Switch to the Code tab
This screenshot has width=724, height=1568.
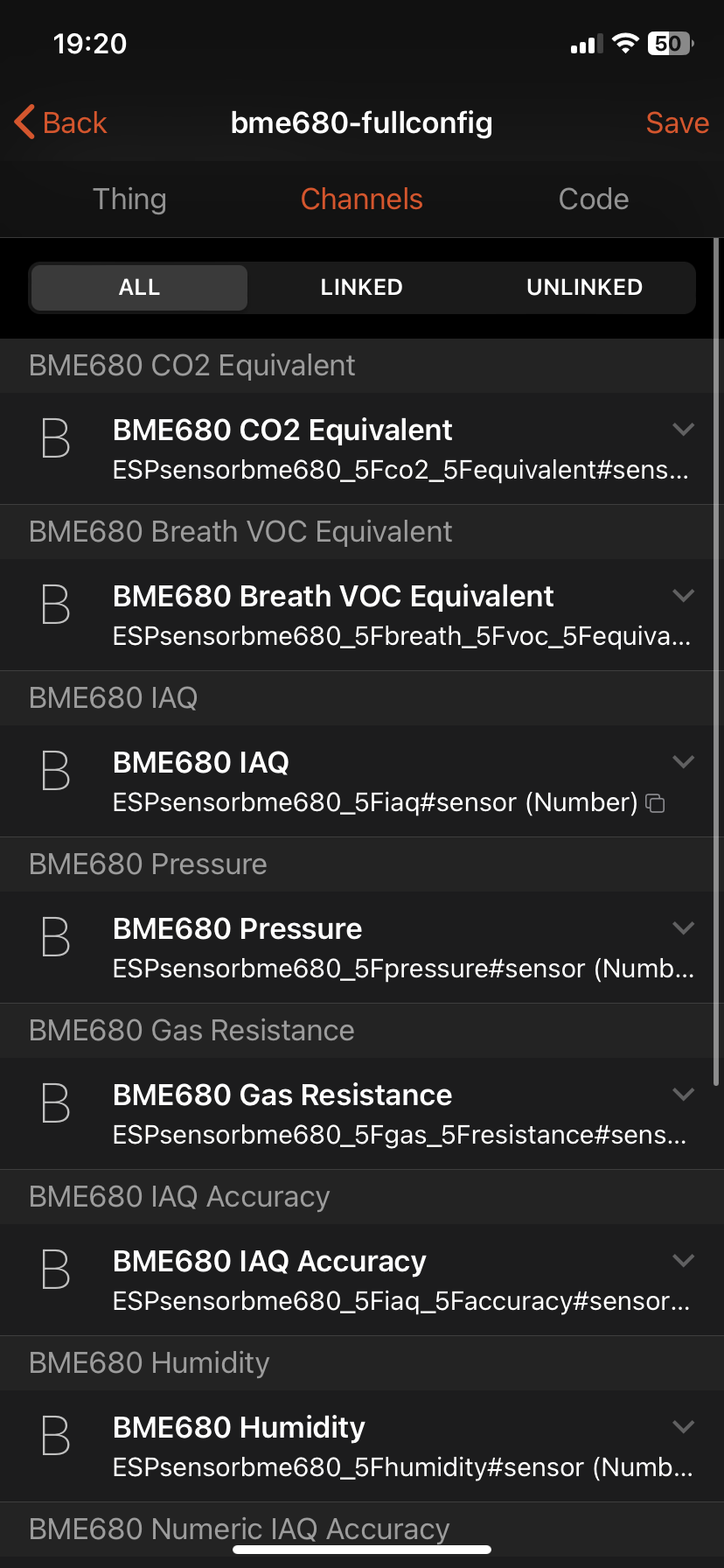click(x=594, y=199)
